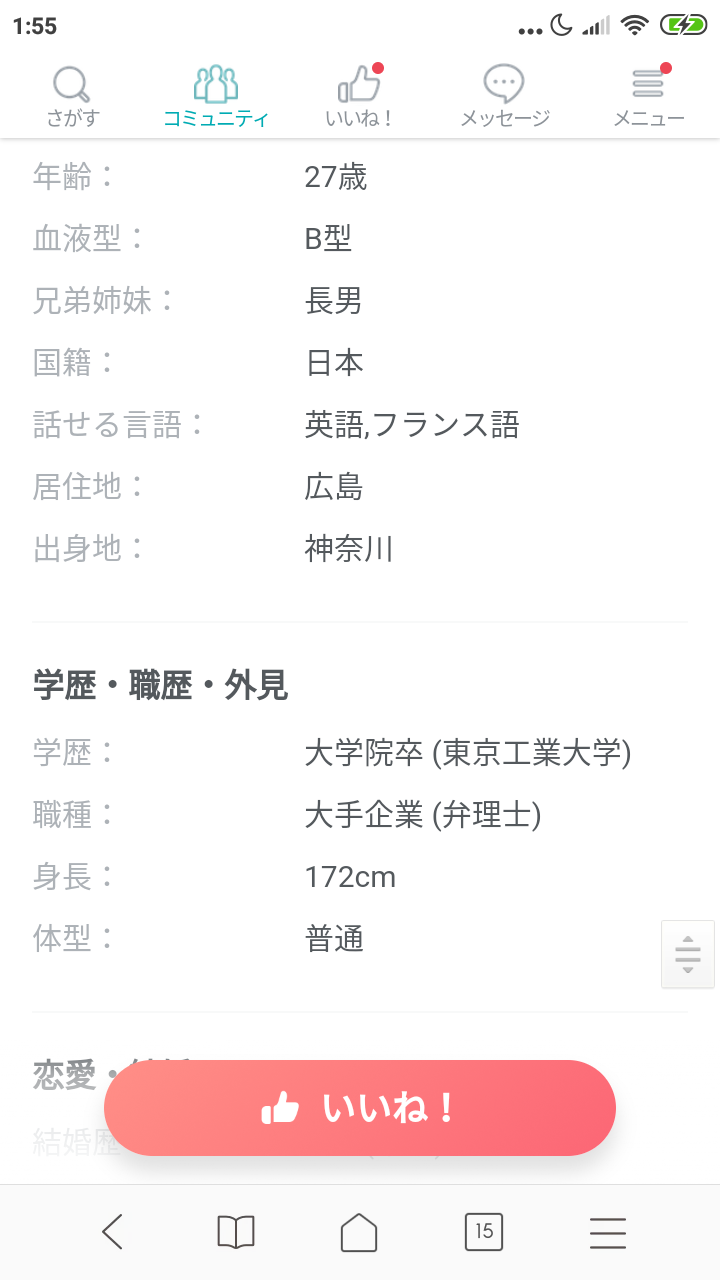Switch to the コミュニティ tab
720x1280 pixels.
pos(216,97)
